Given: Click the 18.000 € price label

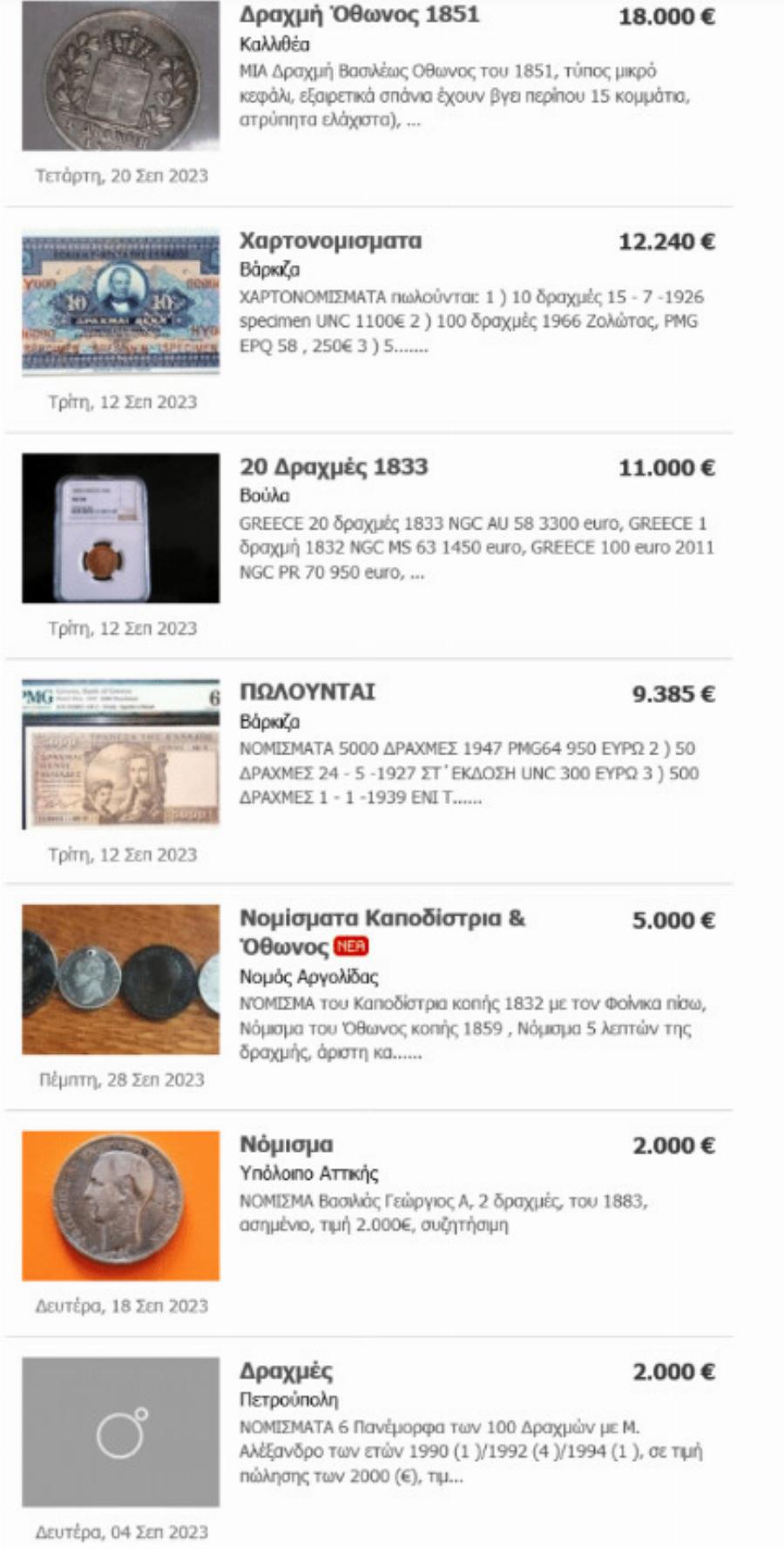Looking at the screenshot, I should click(x=666, y=15).
